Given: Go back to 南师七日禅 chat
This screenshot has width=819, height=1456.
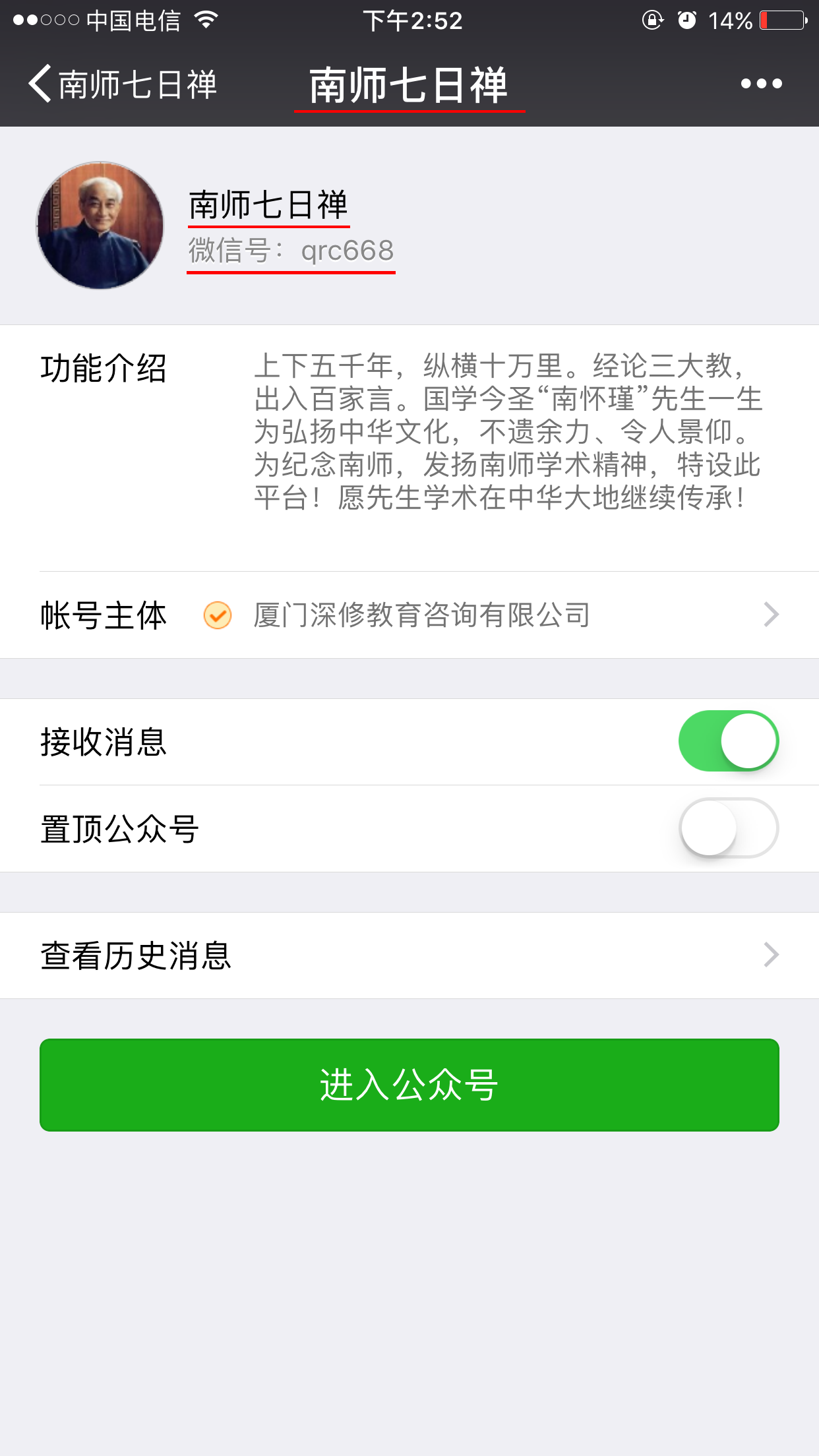Looking at the screenshot, I should coord(122,84).
